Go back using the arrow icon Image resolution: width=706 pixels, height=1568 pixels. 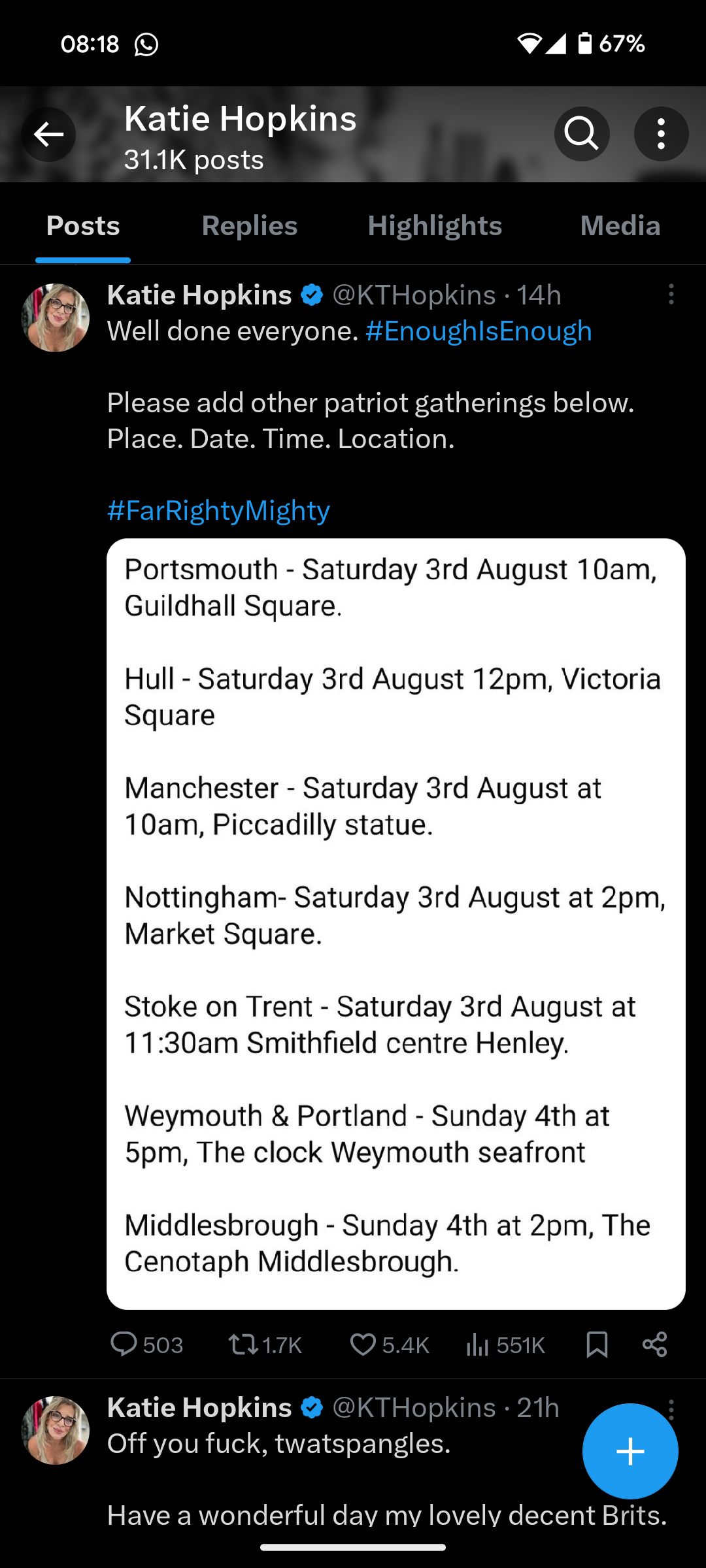pyautogui.click(x=48, y=135)
